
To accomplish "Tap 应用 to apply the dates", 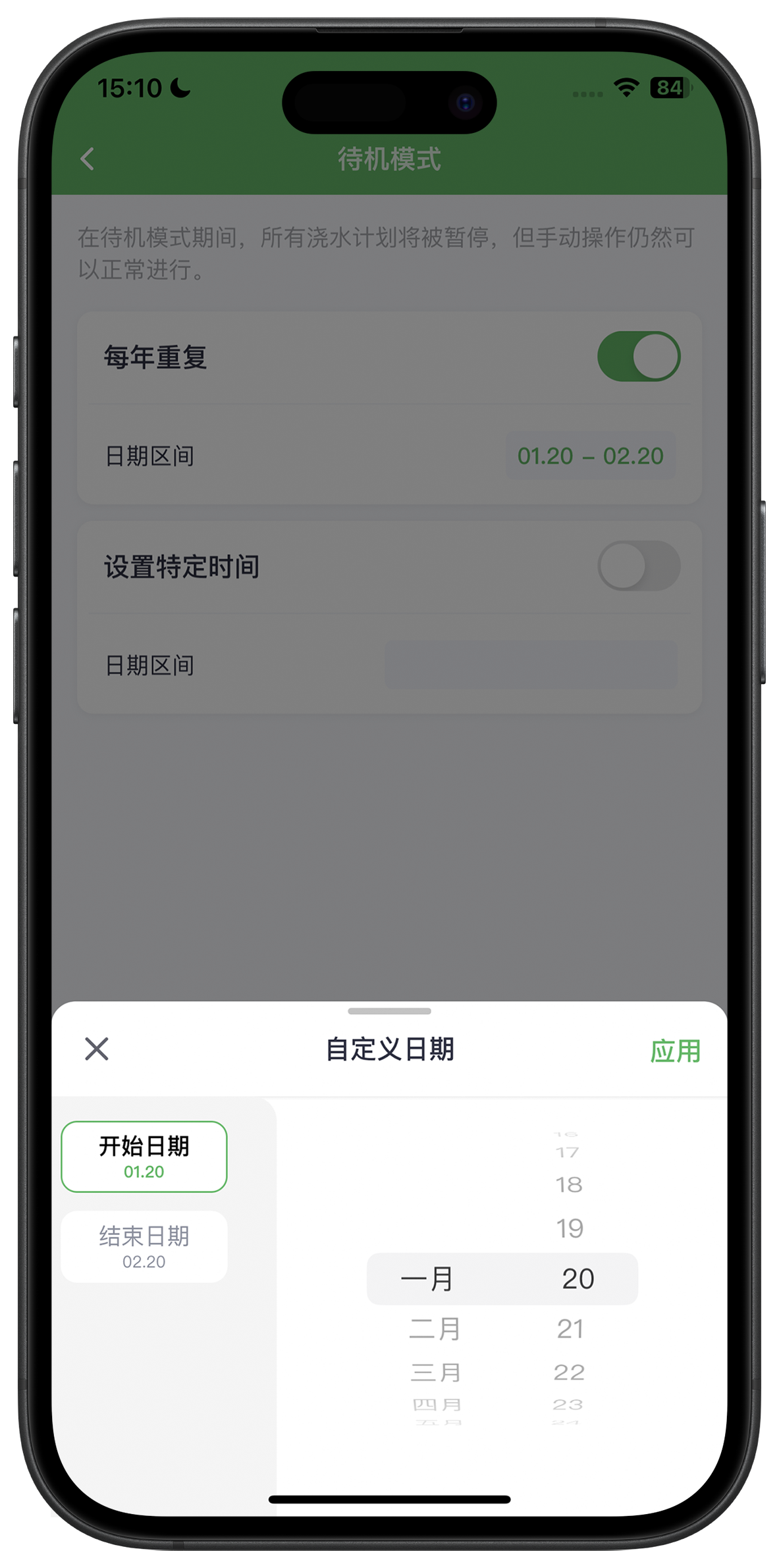I will (x=675, y=1051).
